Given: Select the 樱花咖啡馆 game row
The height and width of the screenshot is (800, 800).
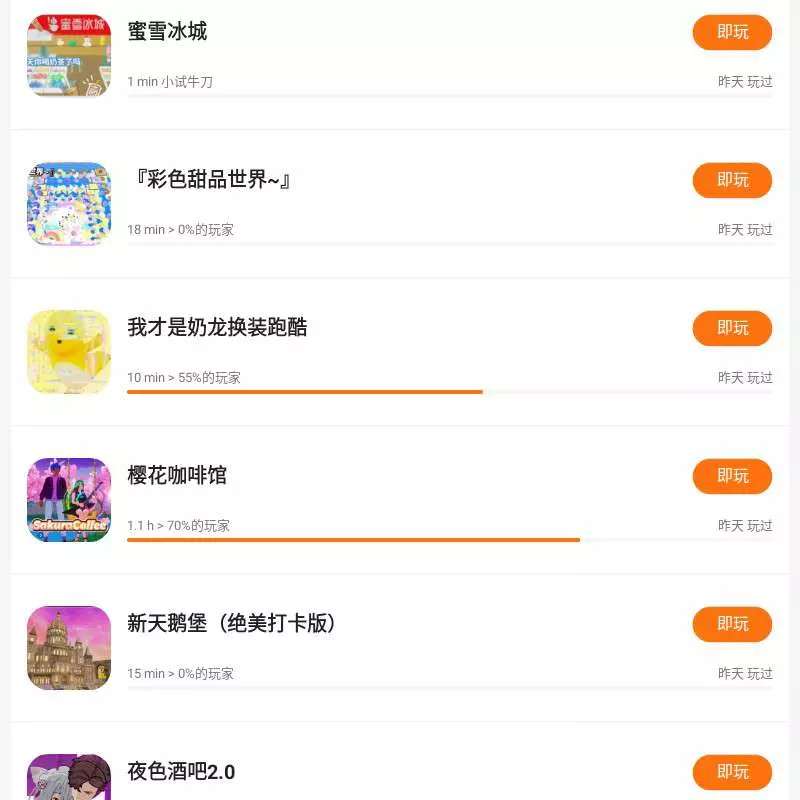Looking at the screenshot, I should (177, 476).
